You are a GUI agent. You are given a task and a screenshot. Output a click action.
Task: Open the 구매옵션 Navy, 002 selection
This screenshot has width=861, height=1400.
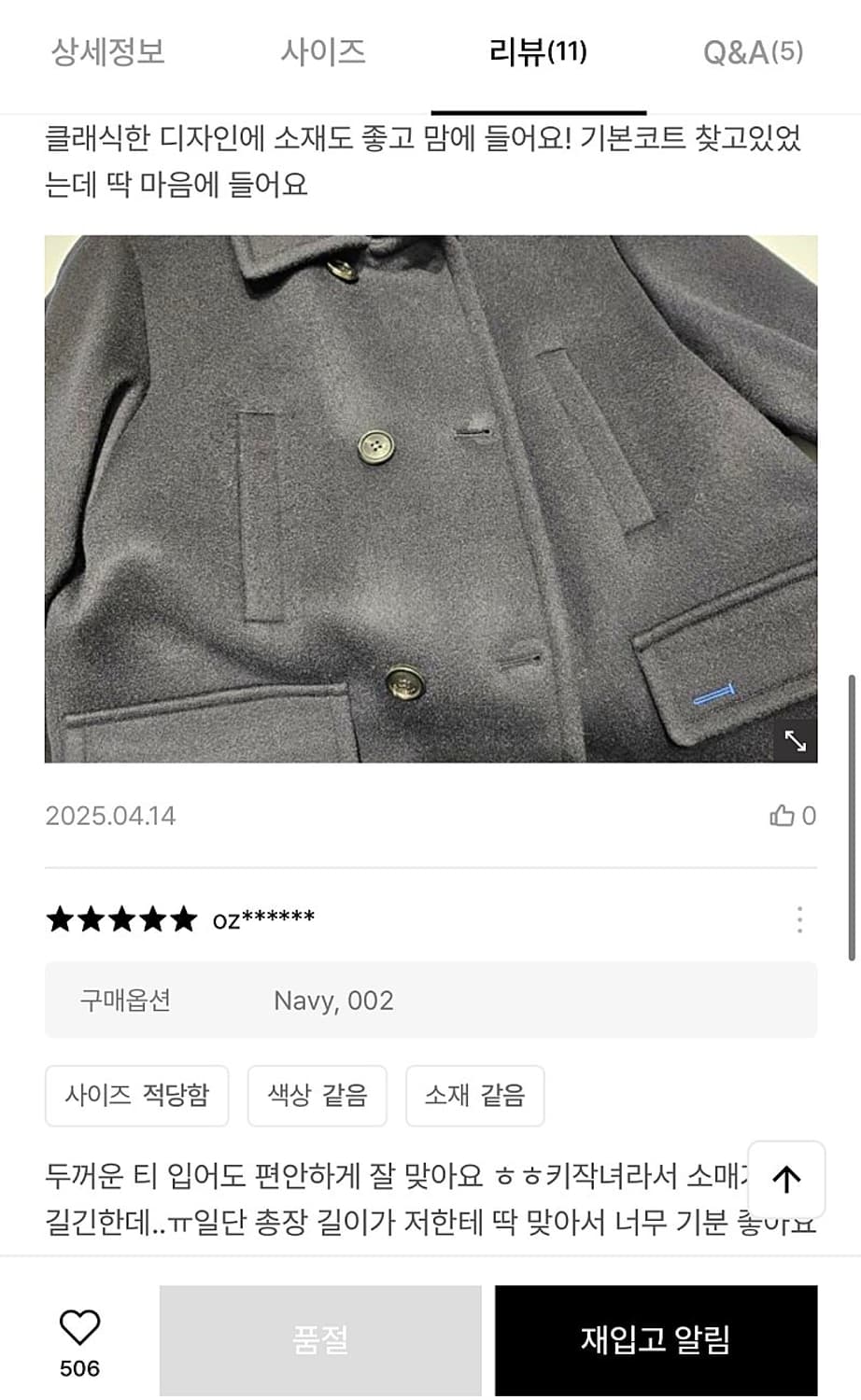(333, 1001)
